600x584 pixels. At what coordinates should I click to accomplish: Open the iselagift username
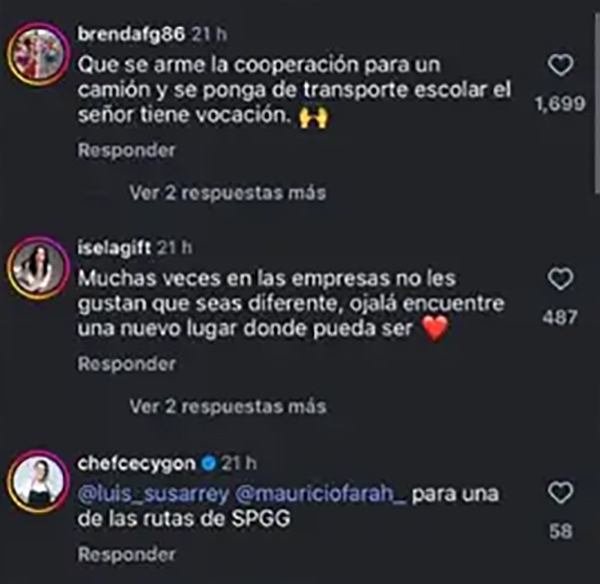click(114, 247)
